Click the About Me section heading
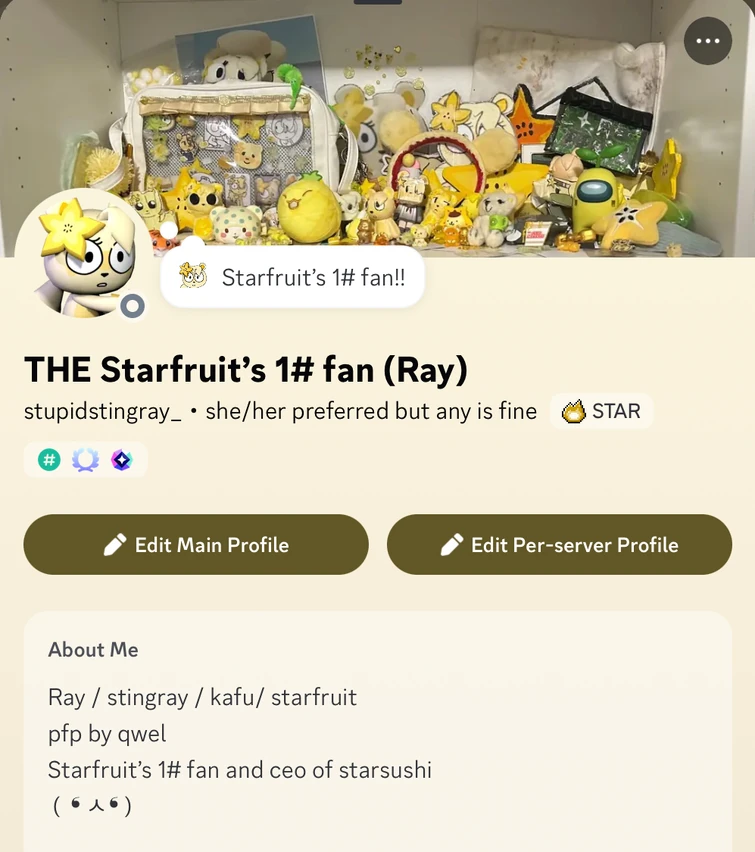755x852 pixels. click(x=93, y=649)
